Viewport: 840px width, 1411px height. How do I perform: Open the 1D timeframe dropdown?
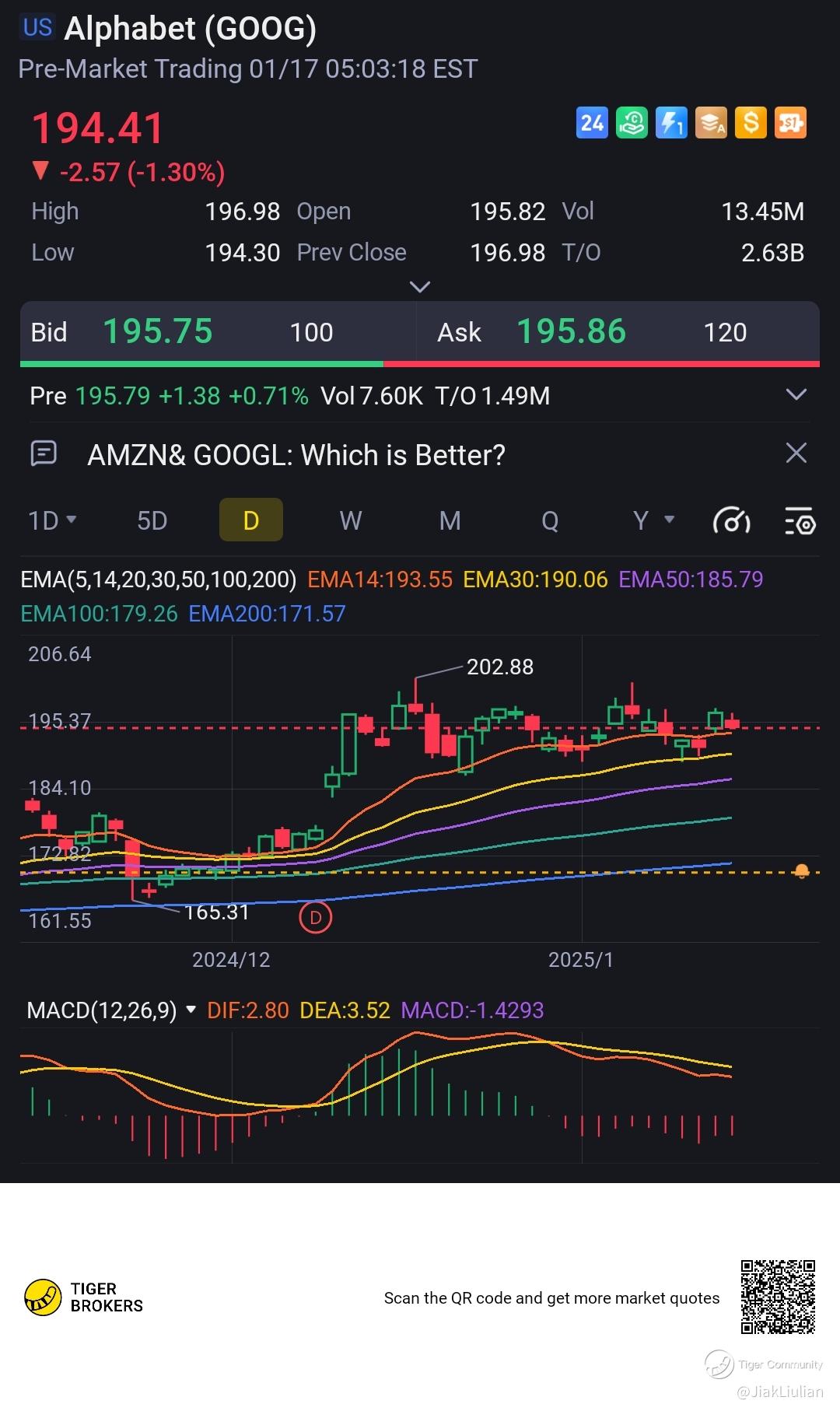coord(51,520)
